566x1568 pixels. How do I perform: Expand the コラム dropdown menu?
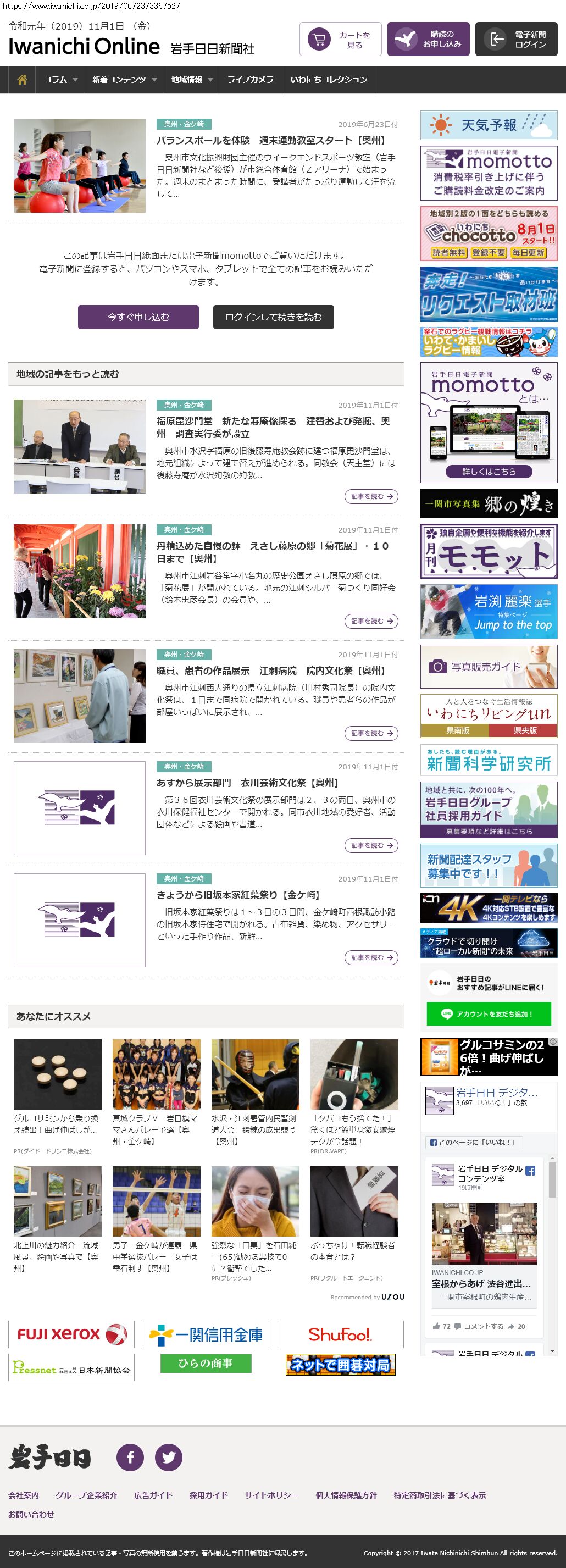60,80
